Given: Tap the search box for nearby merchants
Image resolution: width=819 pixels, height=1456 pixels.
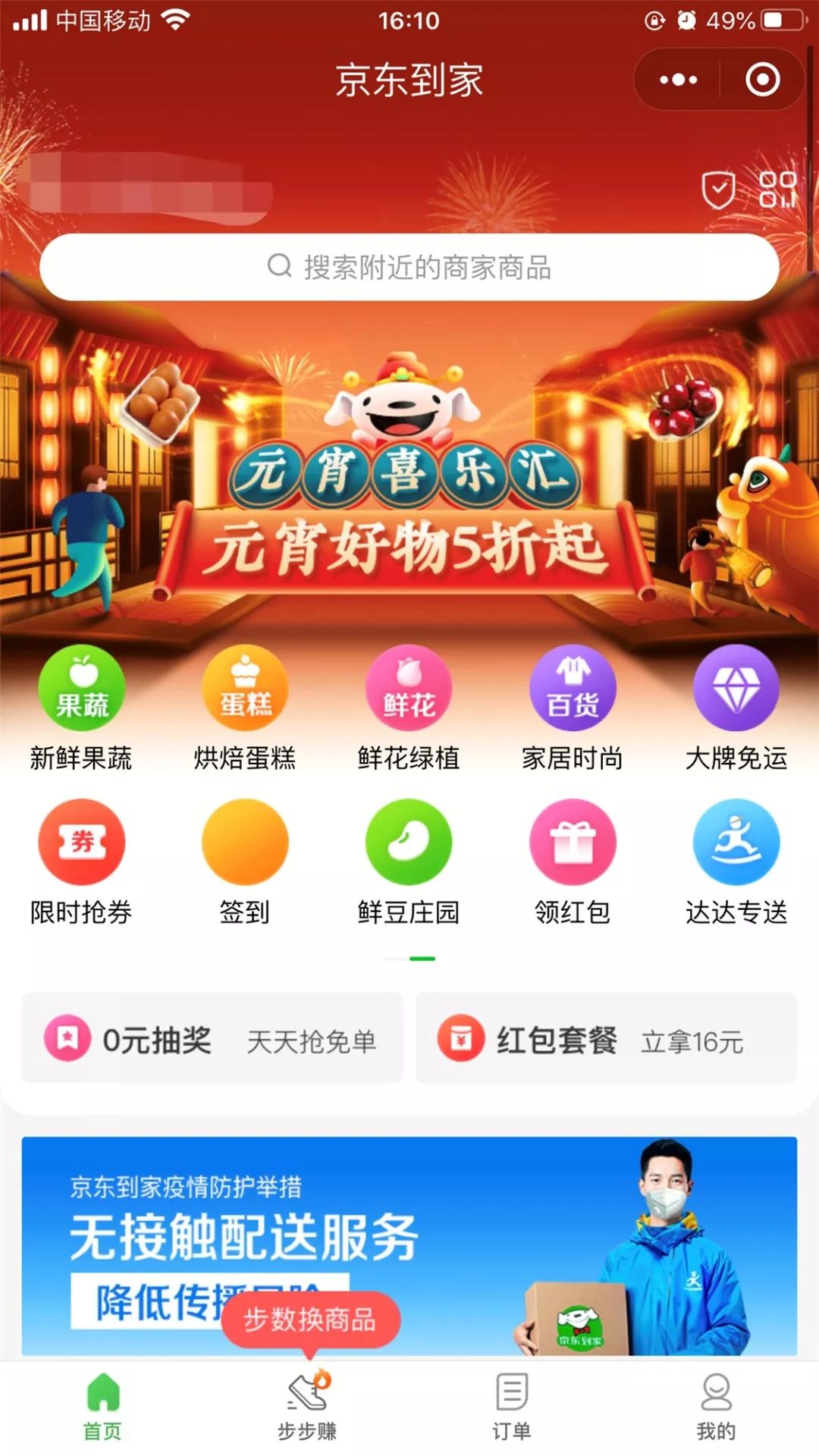Looking at the screenshot, I should [409, 267].
